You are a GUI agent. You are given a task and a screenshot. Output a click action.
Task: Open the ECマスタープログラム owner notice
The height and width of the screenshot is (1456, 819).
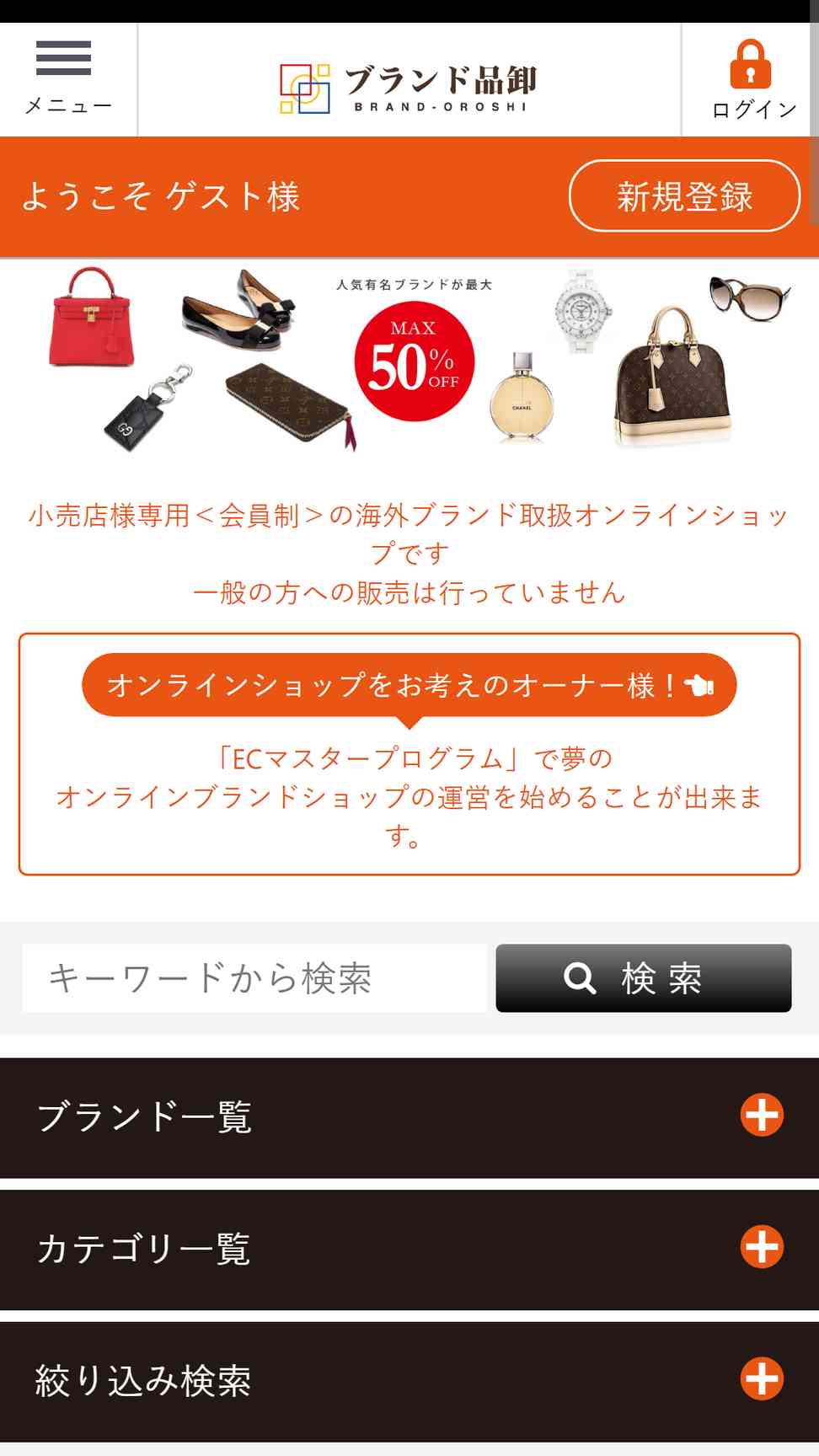pos(409,754)
